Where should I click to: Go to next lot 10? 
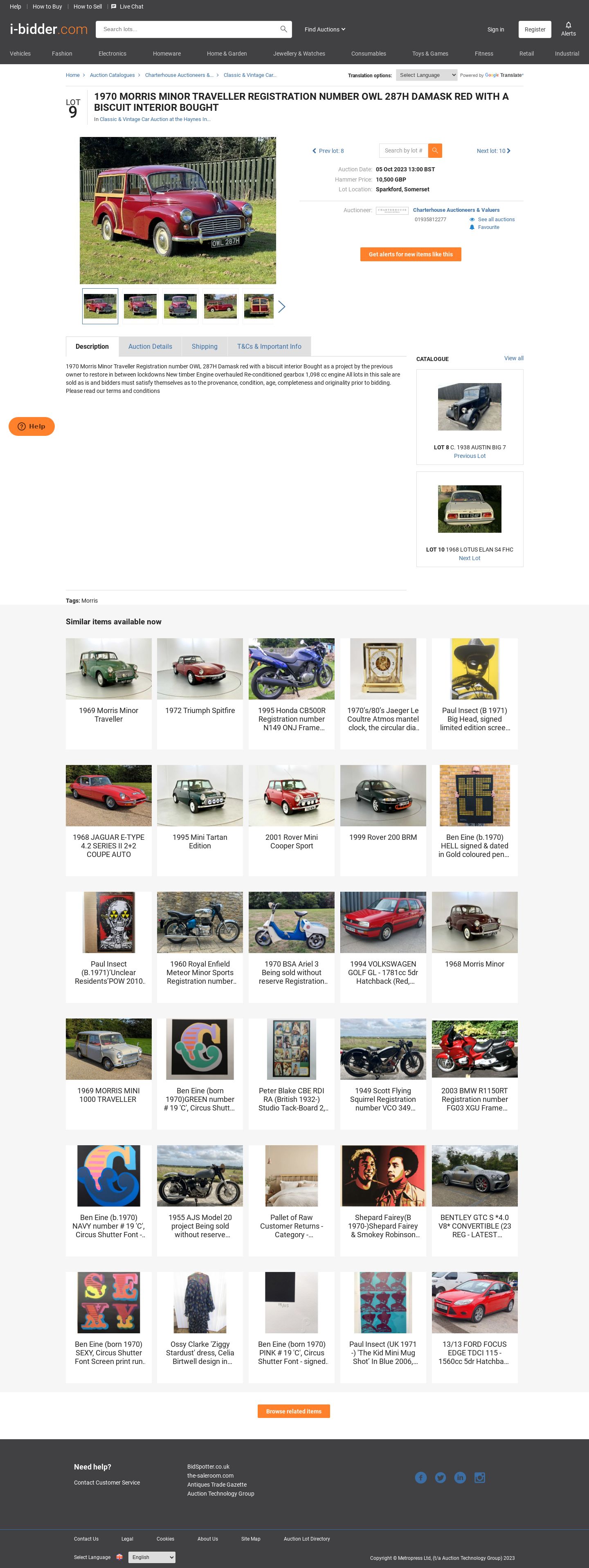point(493,151)
